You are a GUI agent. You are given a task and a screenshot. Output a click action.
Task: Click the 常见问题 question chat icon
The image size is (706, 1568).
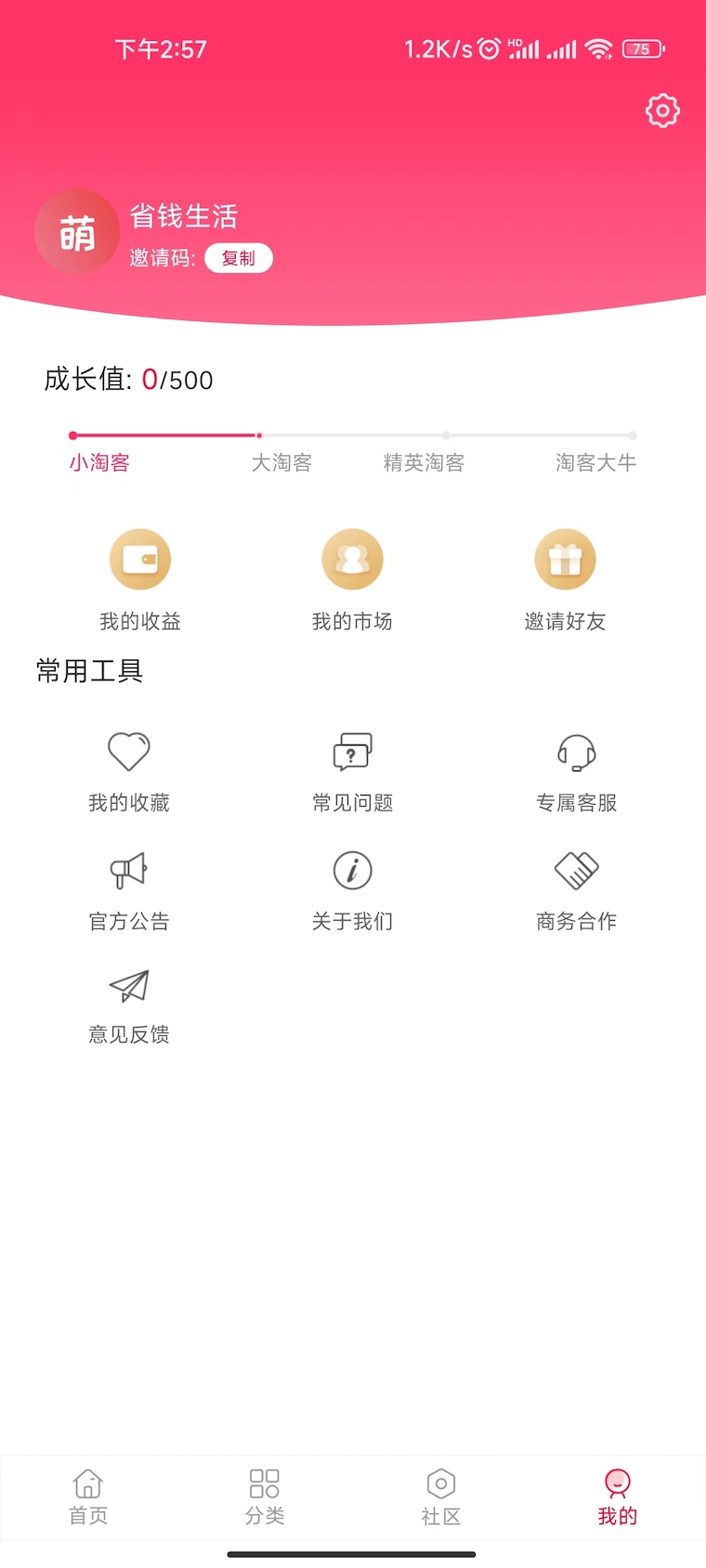[x=351, y=752]
